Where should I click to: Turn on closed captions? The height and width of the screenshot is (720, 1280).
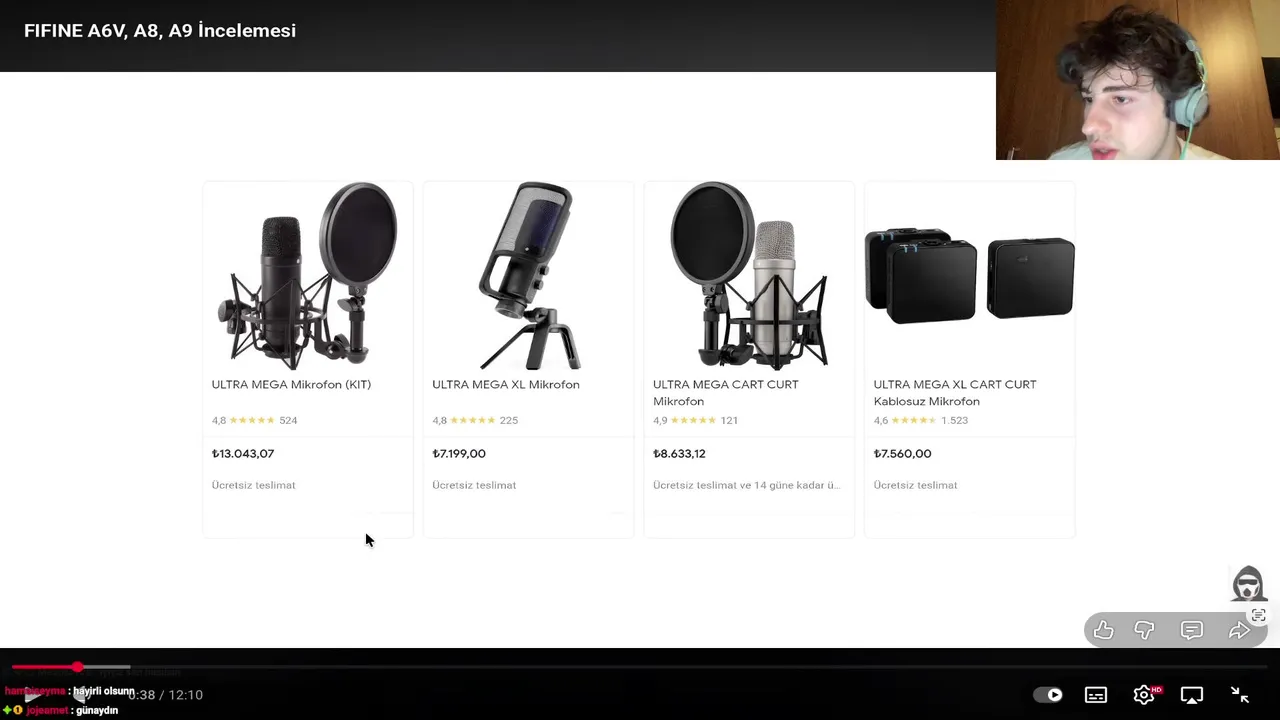click(1096, 695)
